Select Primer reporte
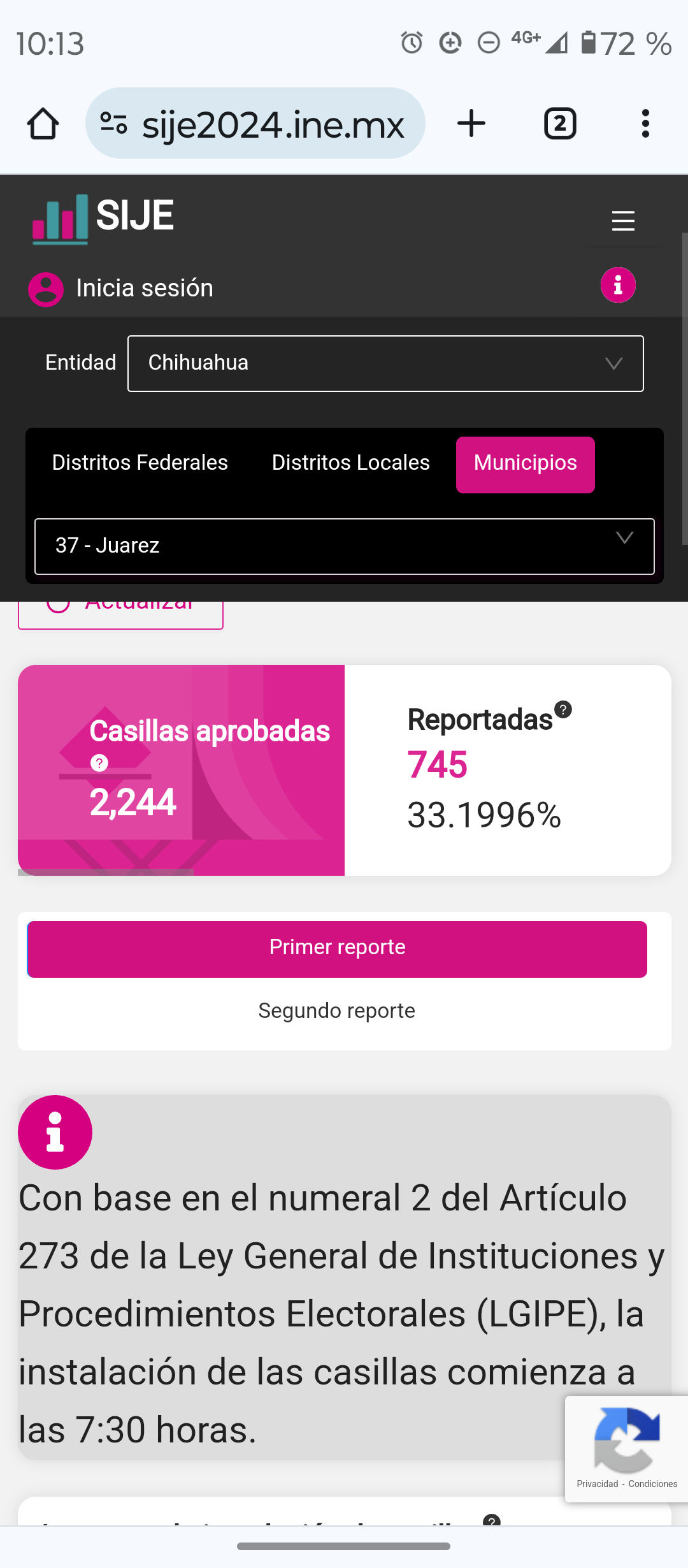 click(337, 948)
